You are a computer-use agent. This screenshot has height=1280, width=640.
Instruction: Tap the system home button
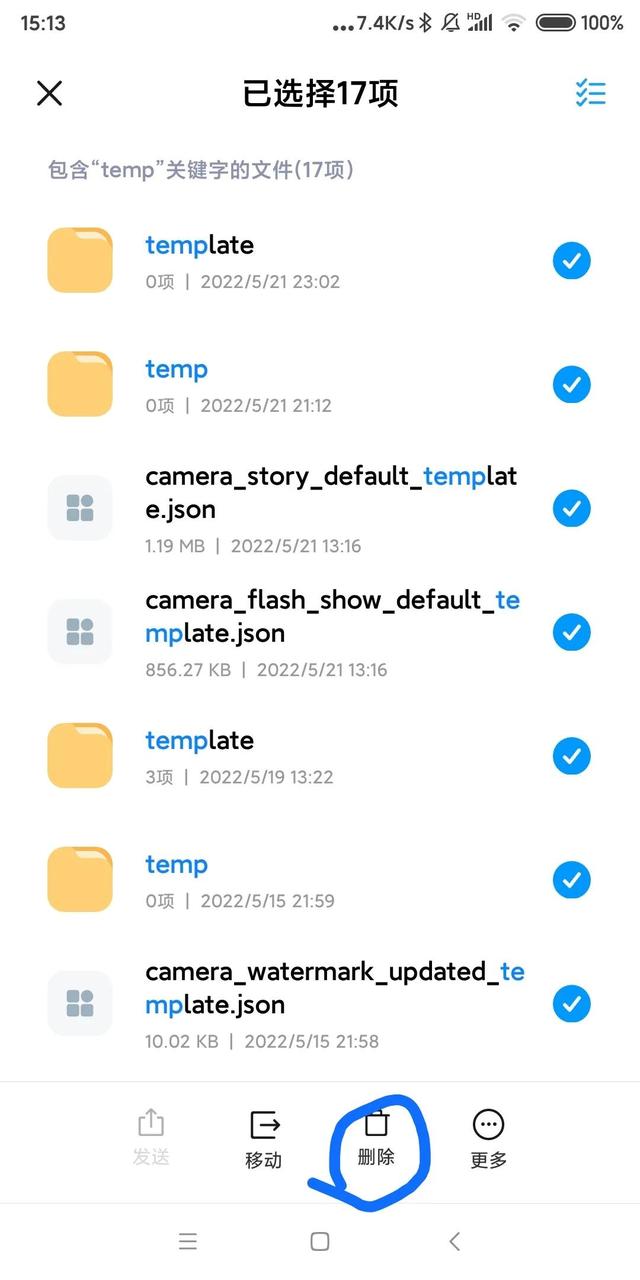[320, 1241]
